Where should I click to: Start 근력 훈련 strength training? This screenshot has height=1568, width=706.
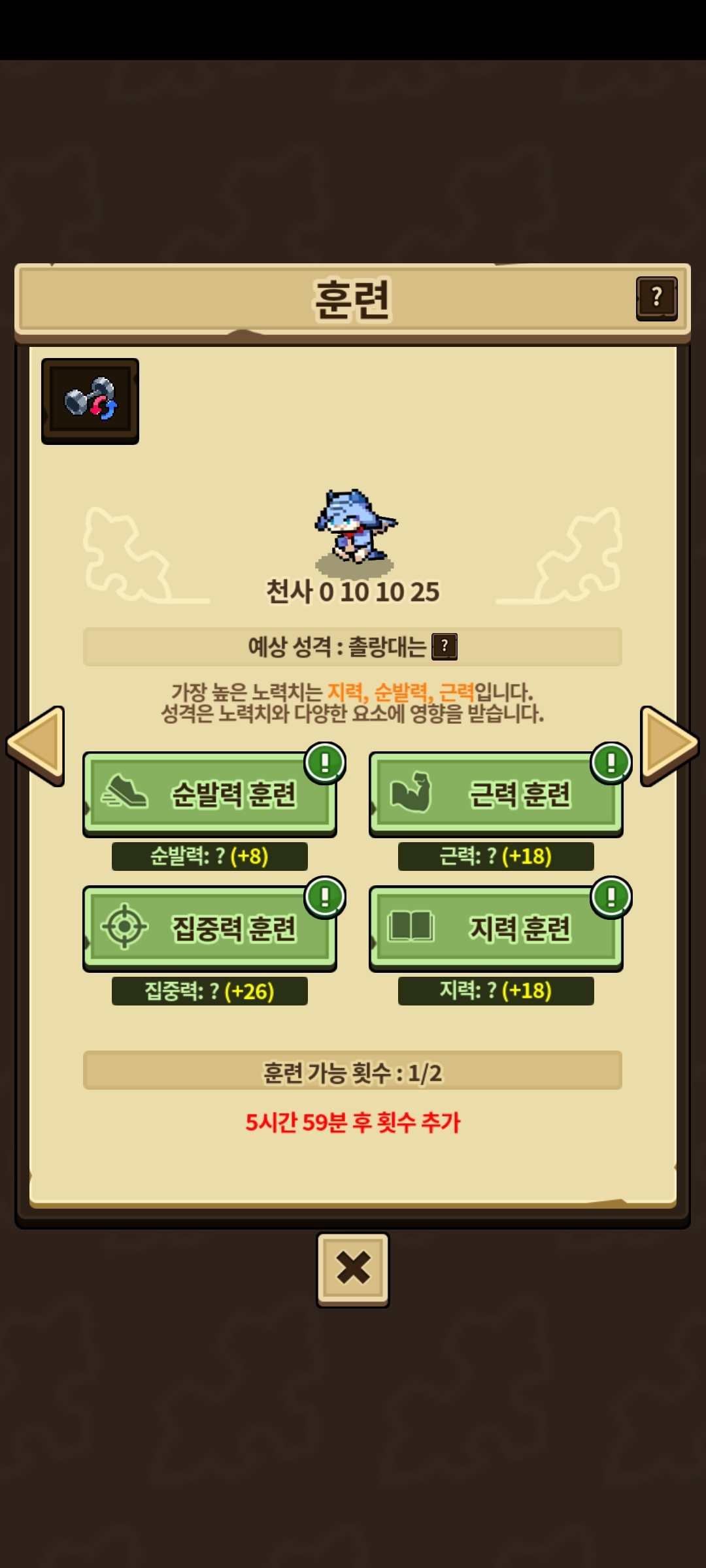[x=496, y=794]
